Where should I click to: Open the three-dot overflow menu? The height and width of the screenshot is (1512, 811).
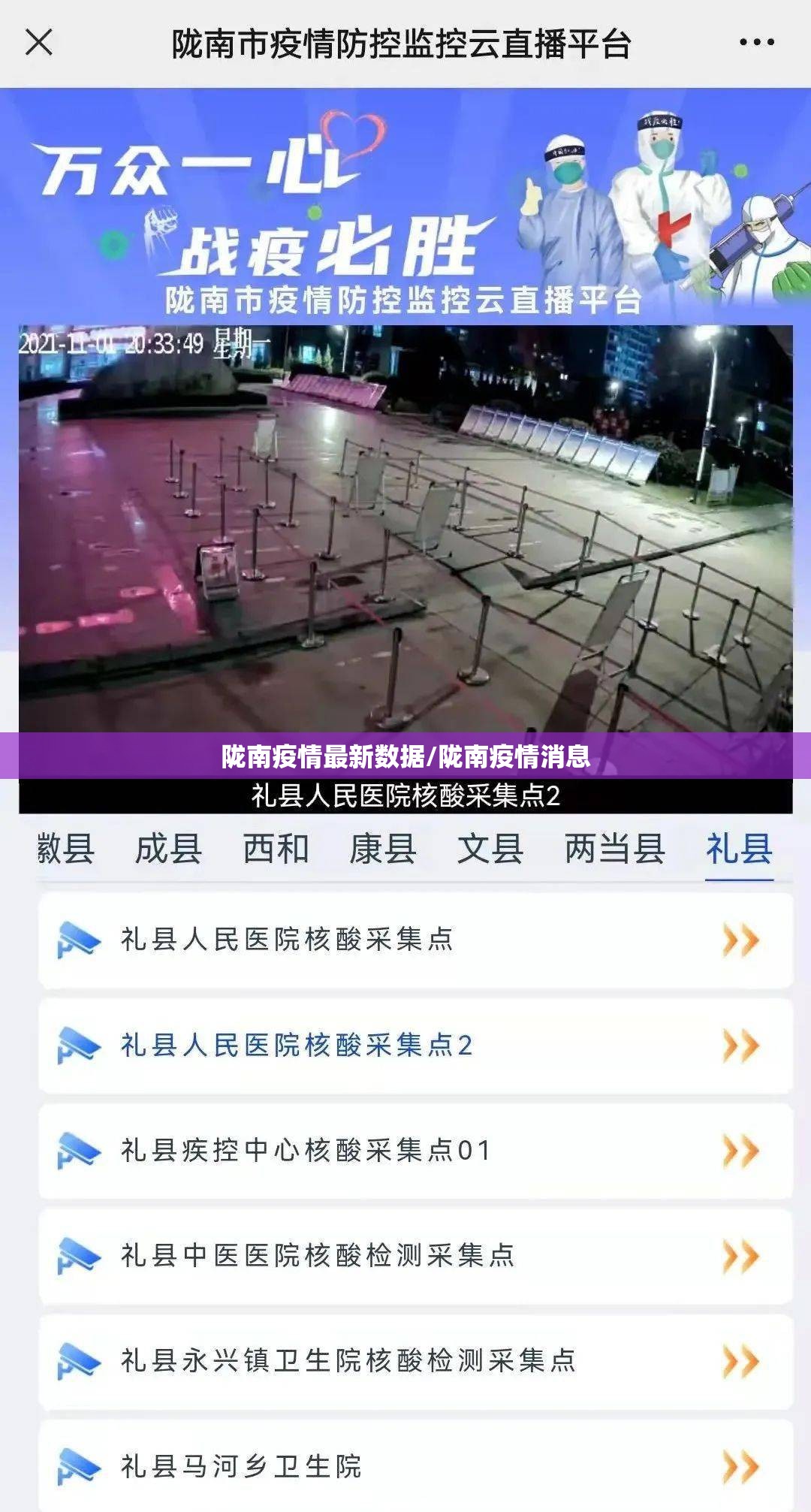click(756, 43)
